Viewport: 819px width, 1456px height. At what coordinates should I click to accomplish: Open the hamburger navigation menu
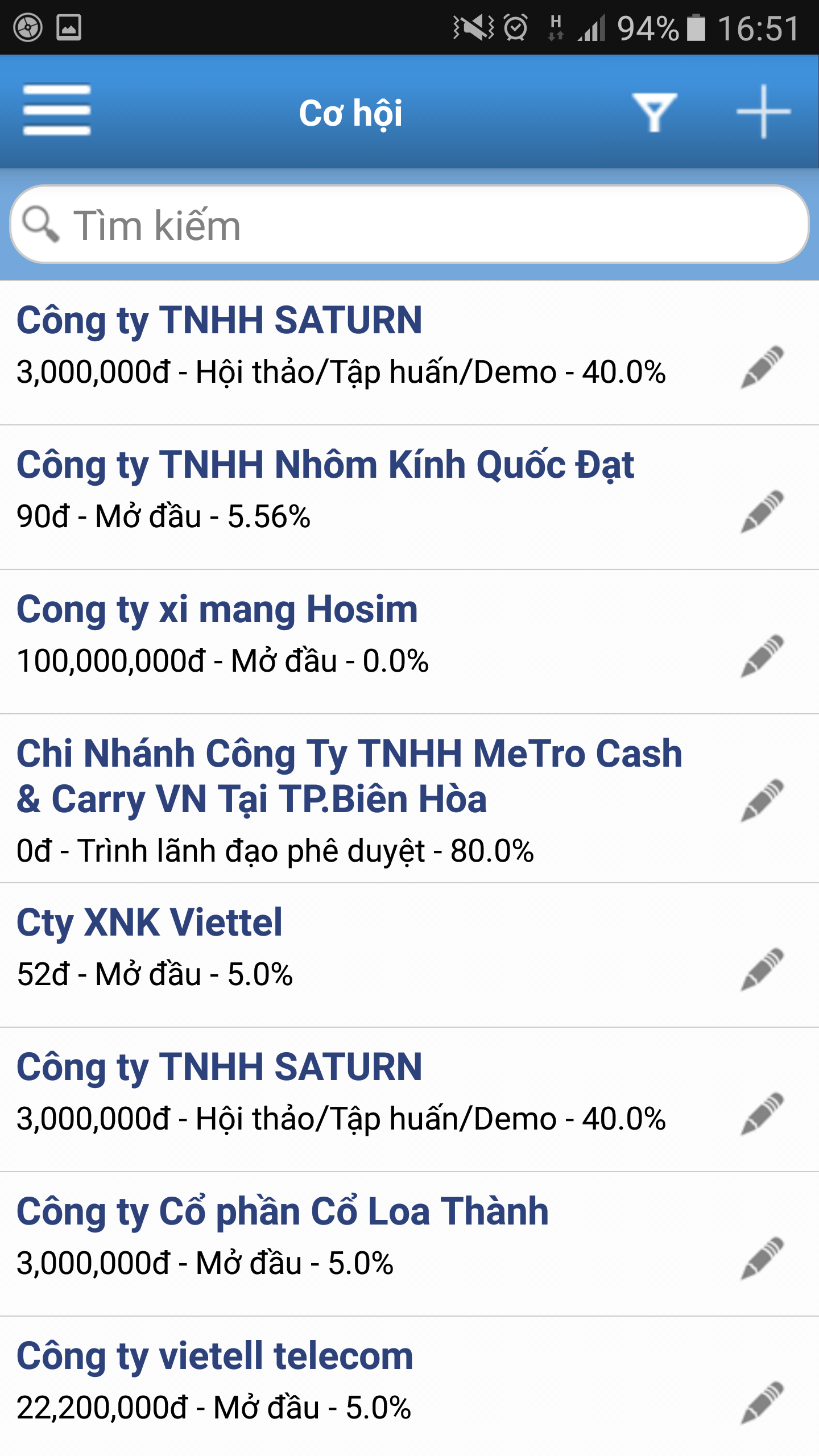click(x=56, y=110)
